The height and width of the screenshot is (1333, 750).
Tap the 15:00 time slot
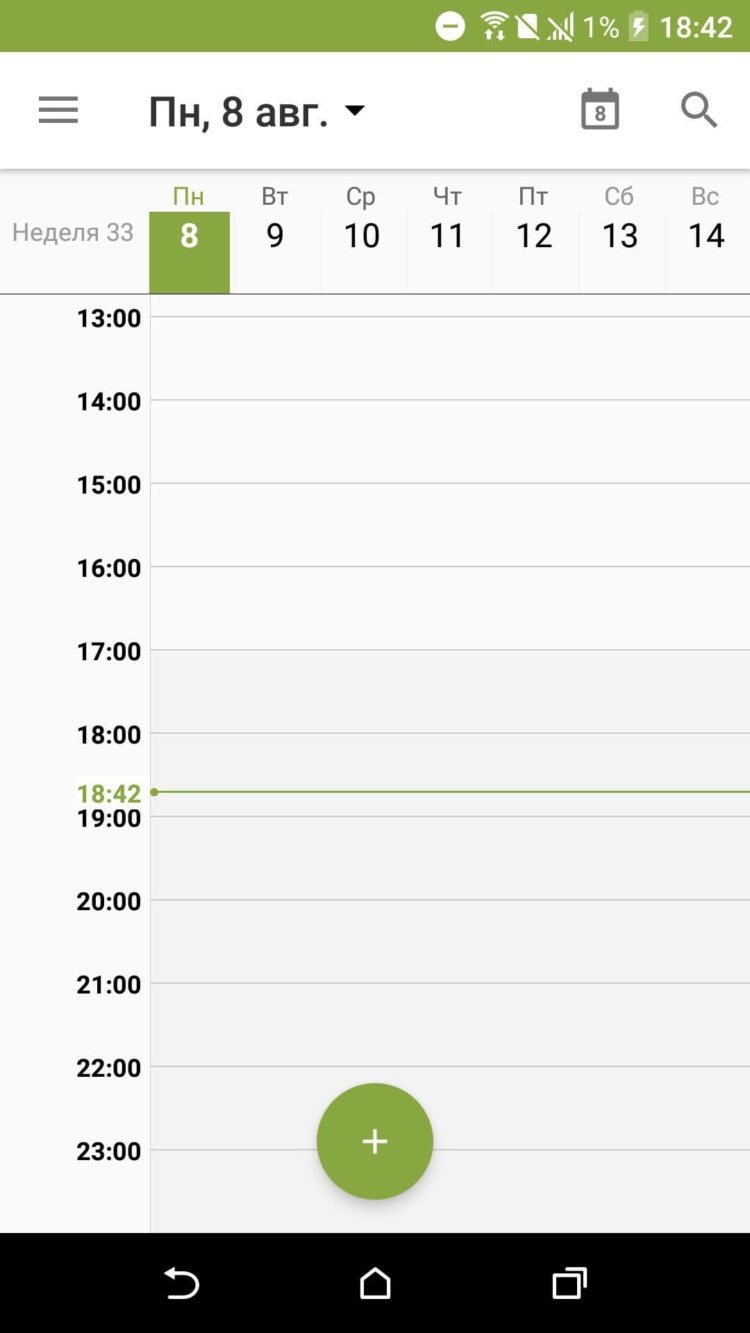[x=450, y=525]
